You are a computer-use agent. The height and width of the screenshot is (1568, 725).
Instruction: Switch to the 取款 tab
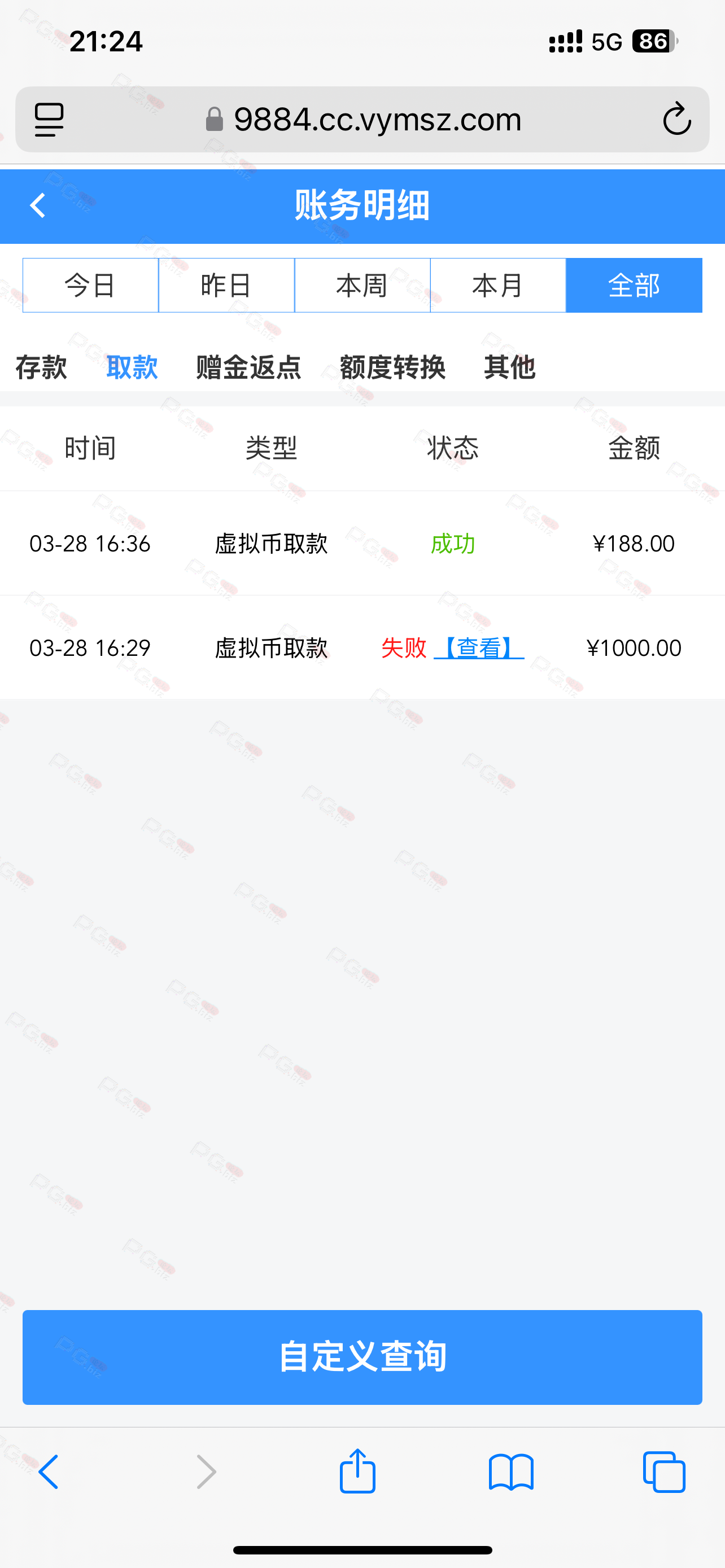132,367
